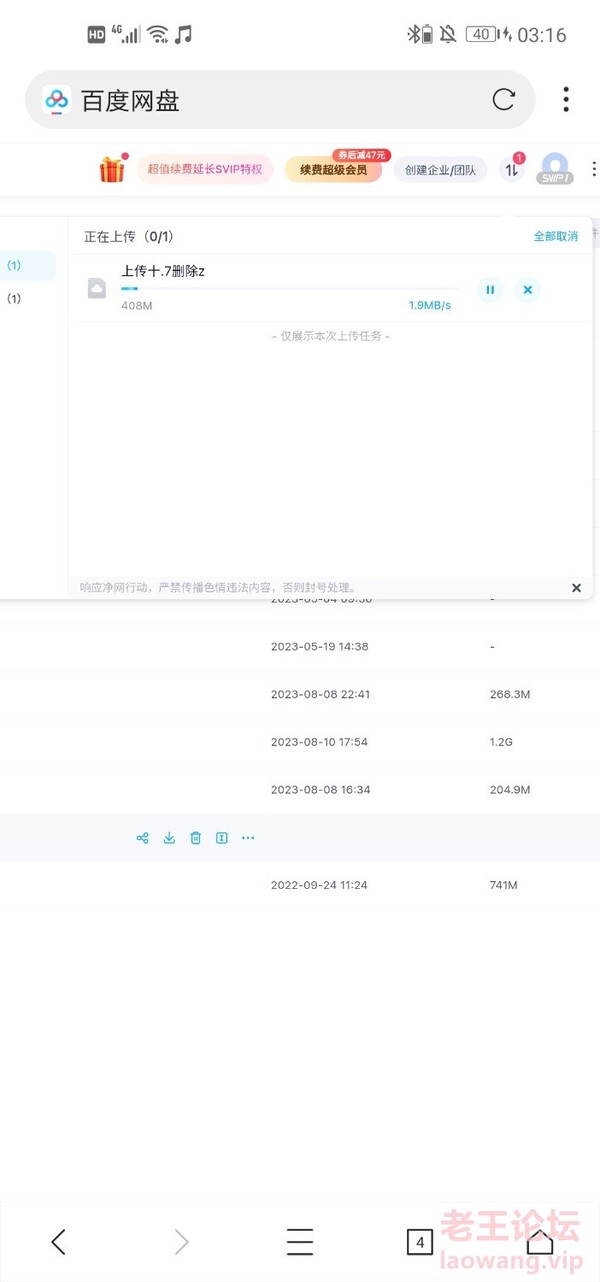Screen dimensions: 600x1282
Task: Dismiss the 净网行动 notice banner
Action: pos(576,588)
